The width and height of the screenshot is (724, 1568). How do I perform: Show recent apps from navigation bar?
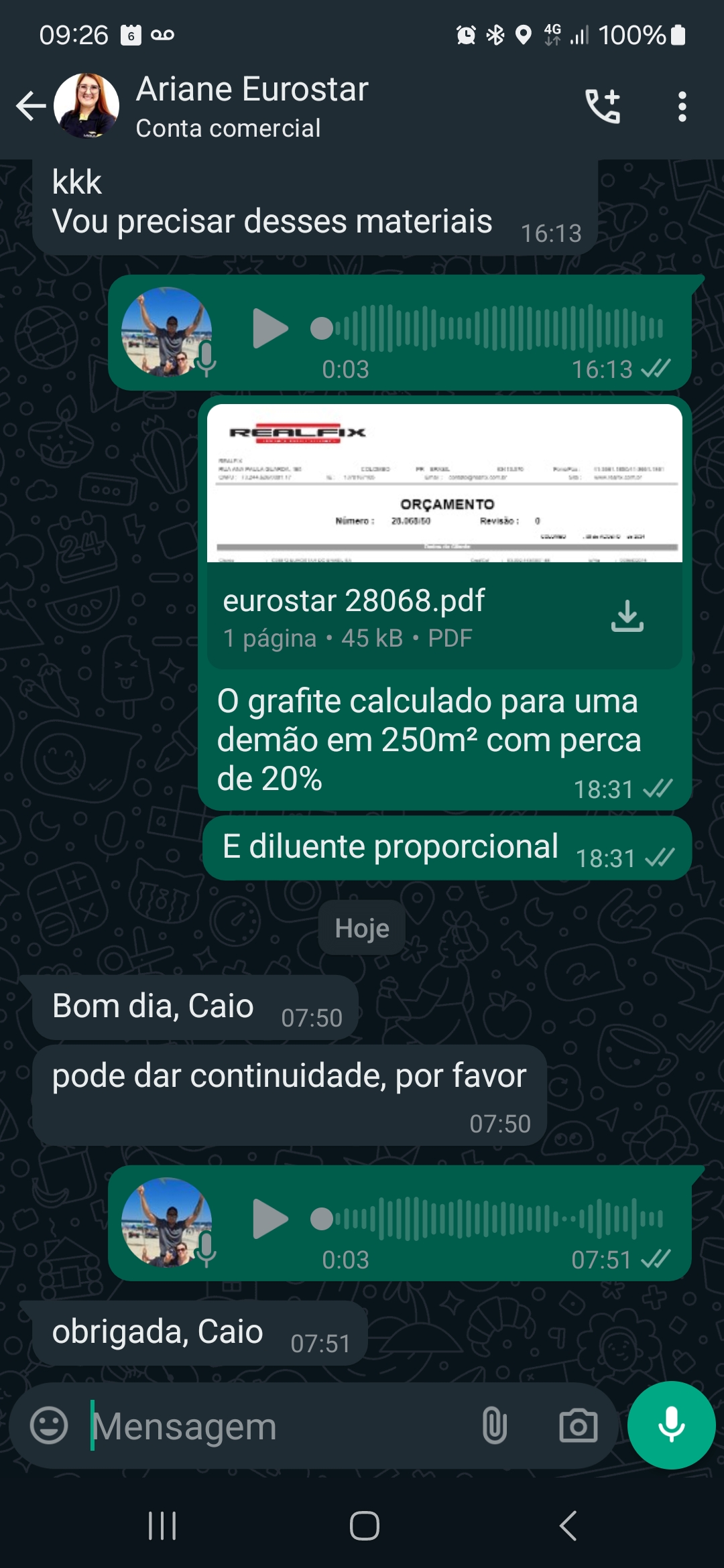(162, 1526)
